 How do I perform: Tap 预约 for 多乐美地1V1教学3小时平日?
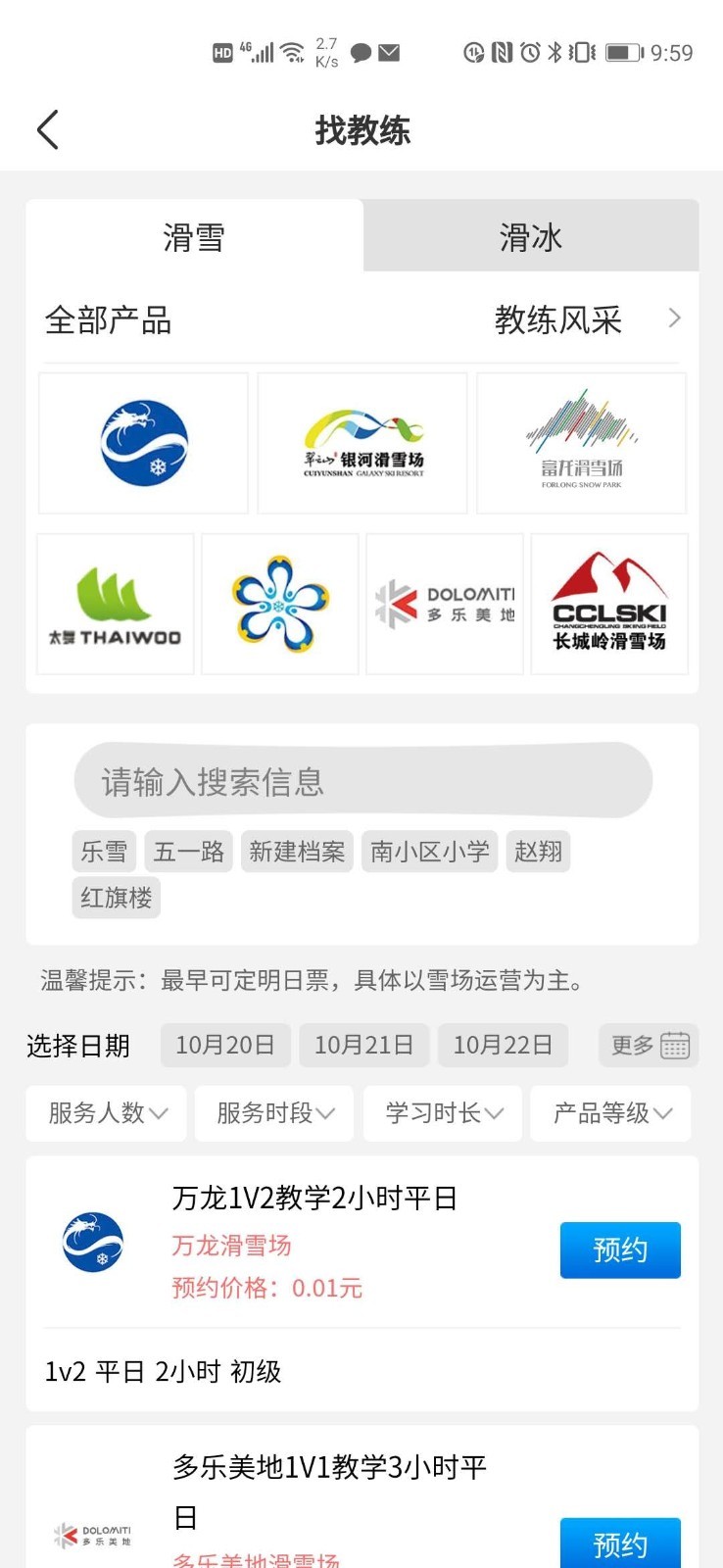tap(619, 1542)
